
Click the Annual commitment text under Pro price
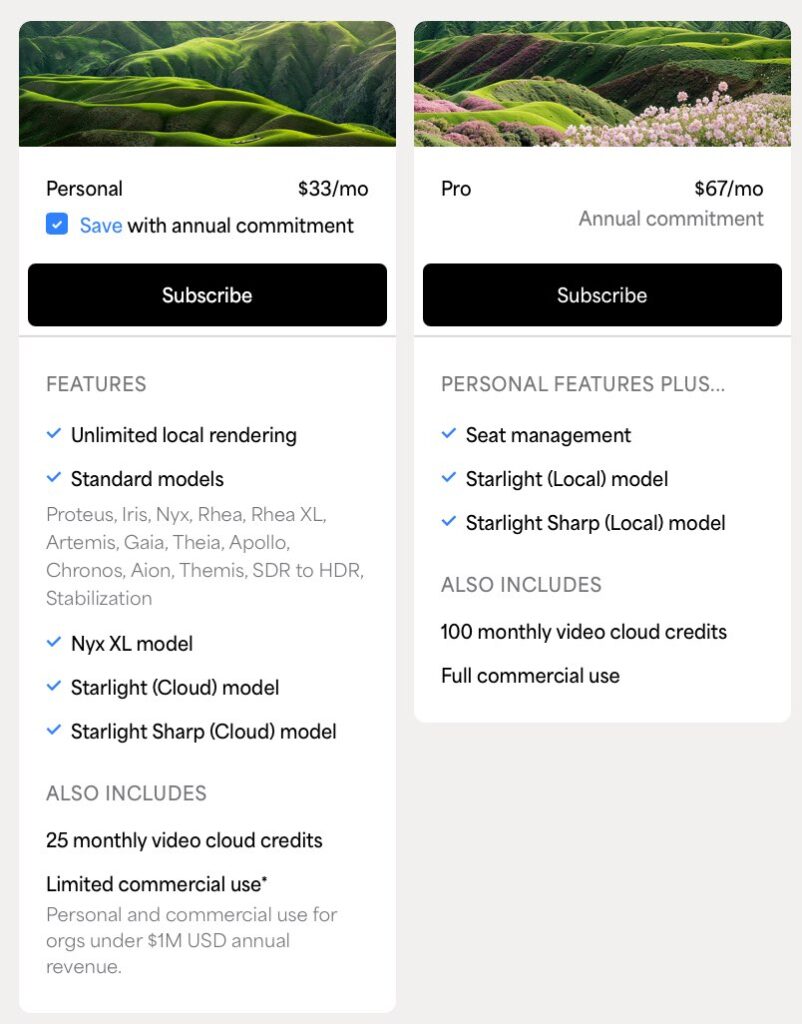pyautogui.click(x=671, y=218)
